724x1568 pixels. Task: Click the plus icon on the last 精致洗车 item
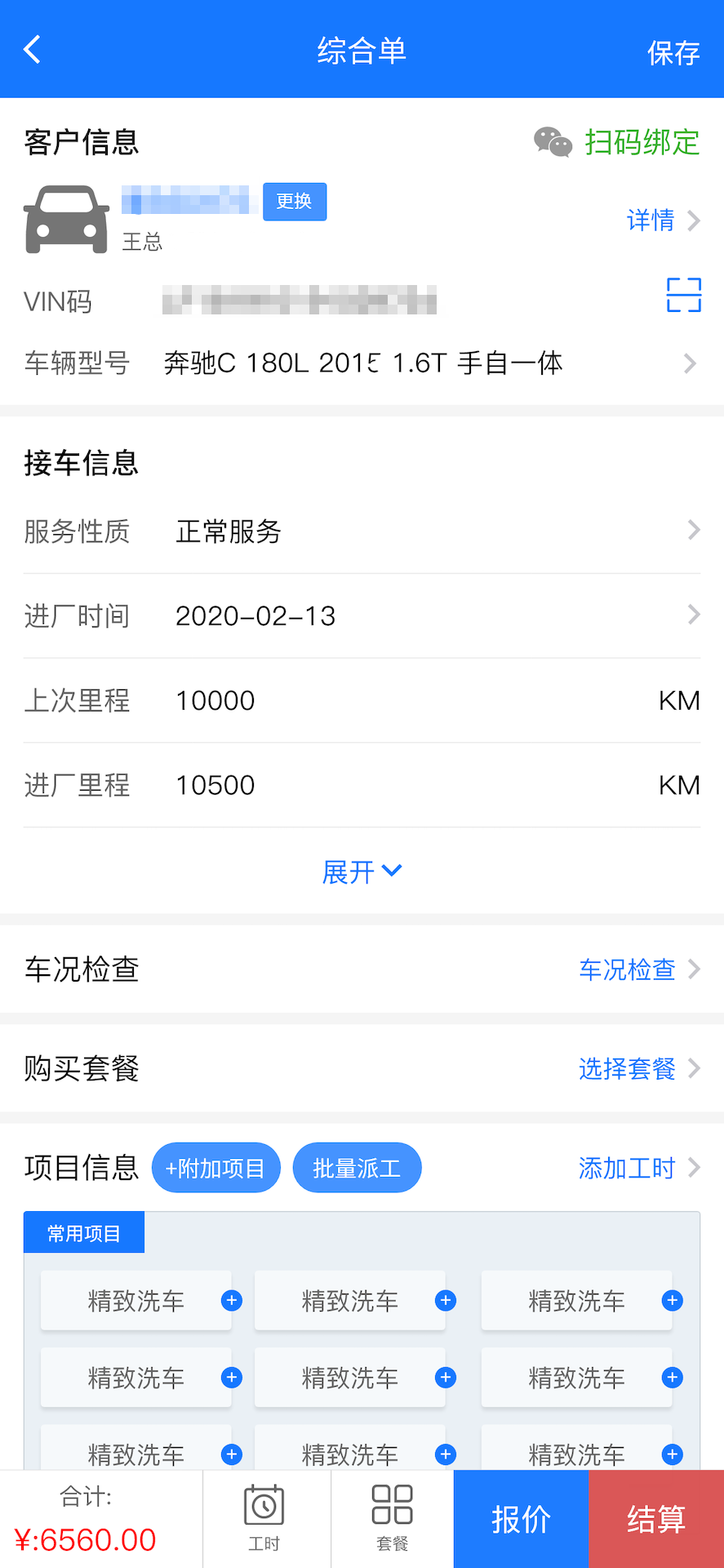[x=672, y=1454]
